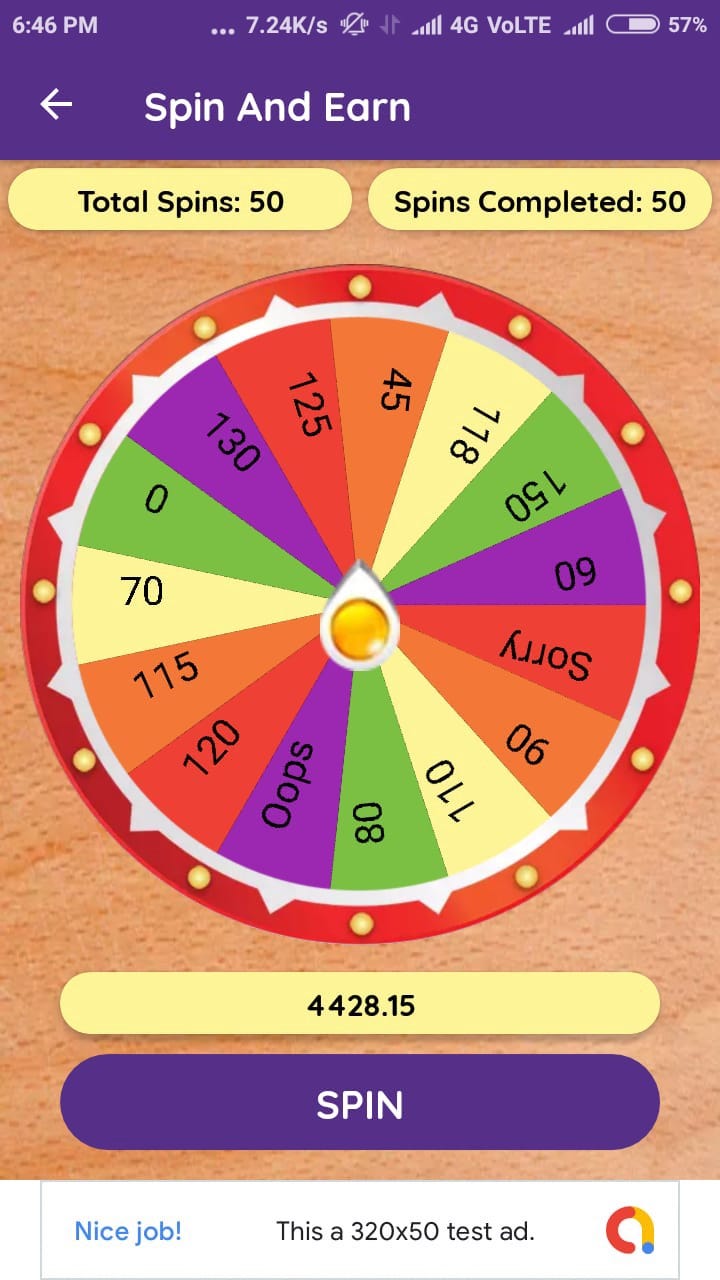720x1280 pixels.
Task: Tap the back arrow icon
Action: click(x=57, y=106)
